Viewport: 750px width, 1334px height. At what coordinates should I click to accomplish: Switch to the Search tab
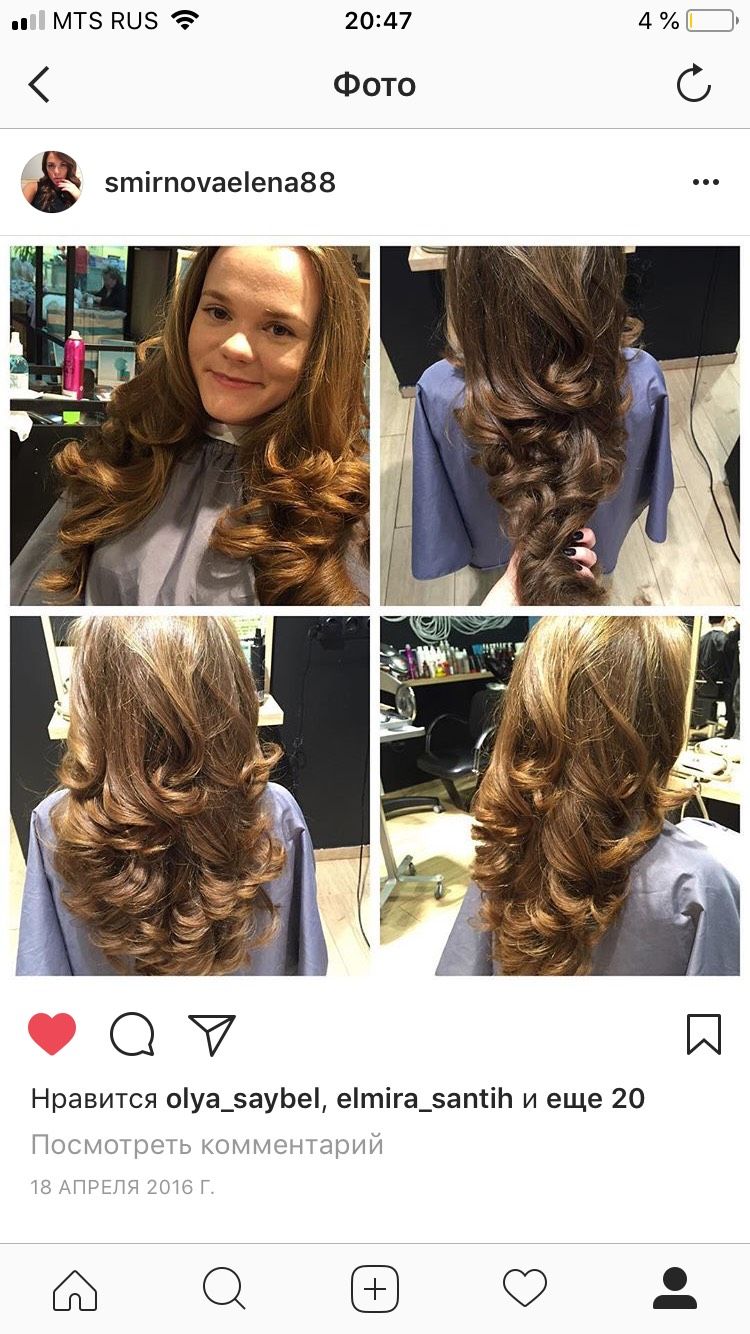225,1289
